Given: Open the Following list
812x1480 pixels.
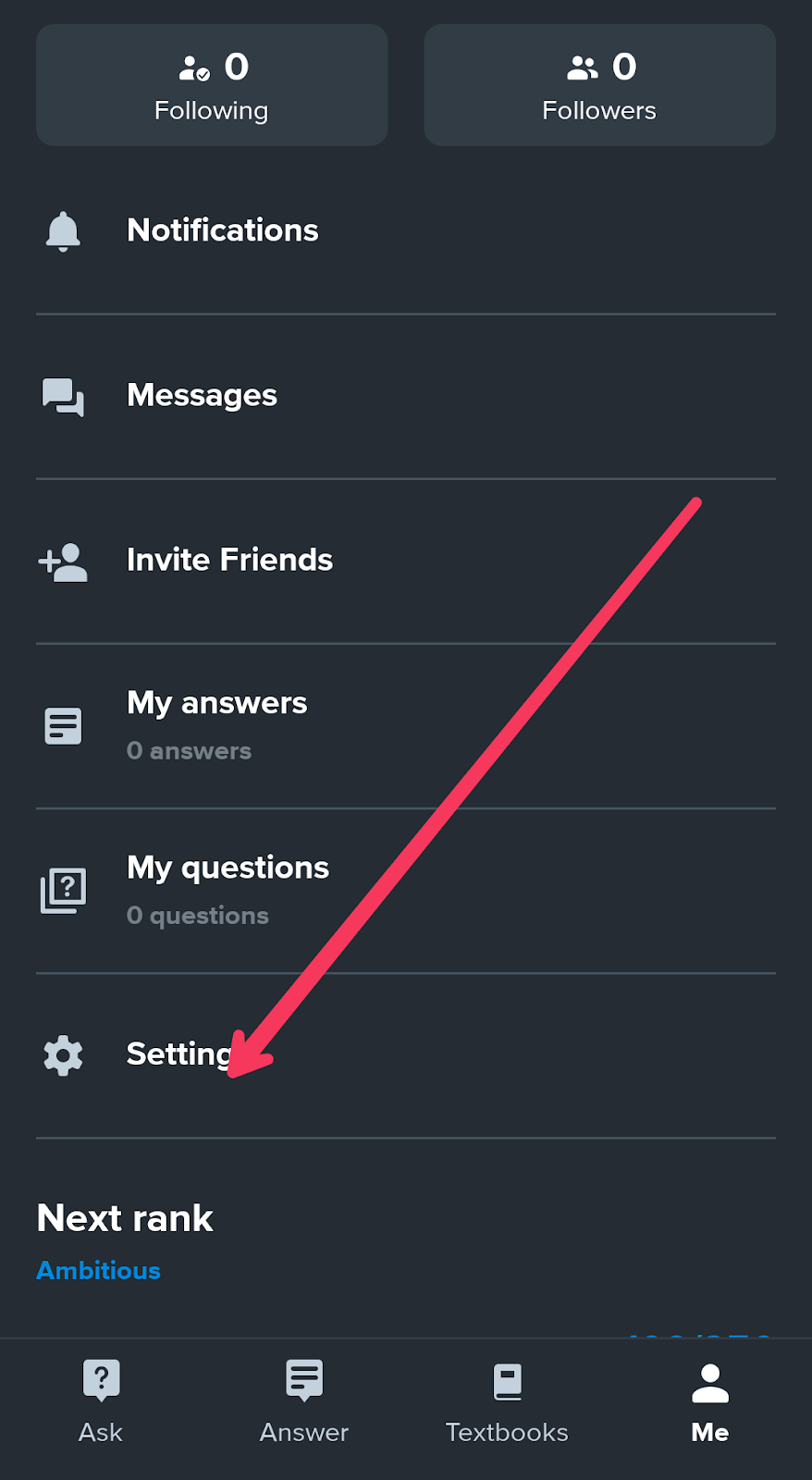Looking at the screenshot, I should (211, 85).
